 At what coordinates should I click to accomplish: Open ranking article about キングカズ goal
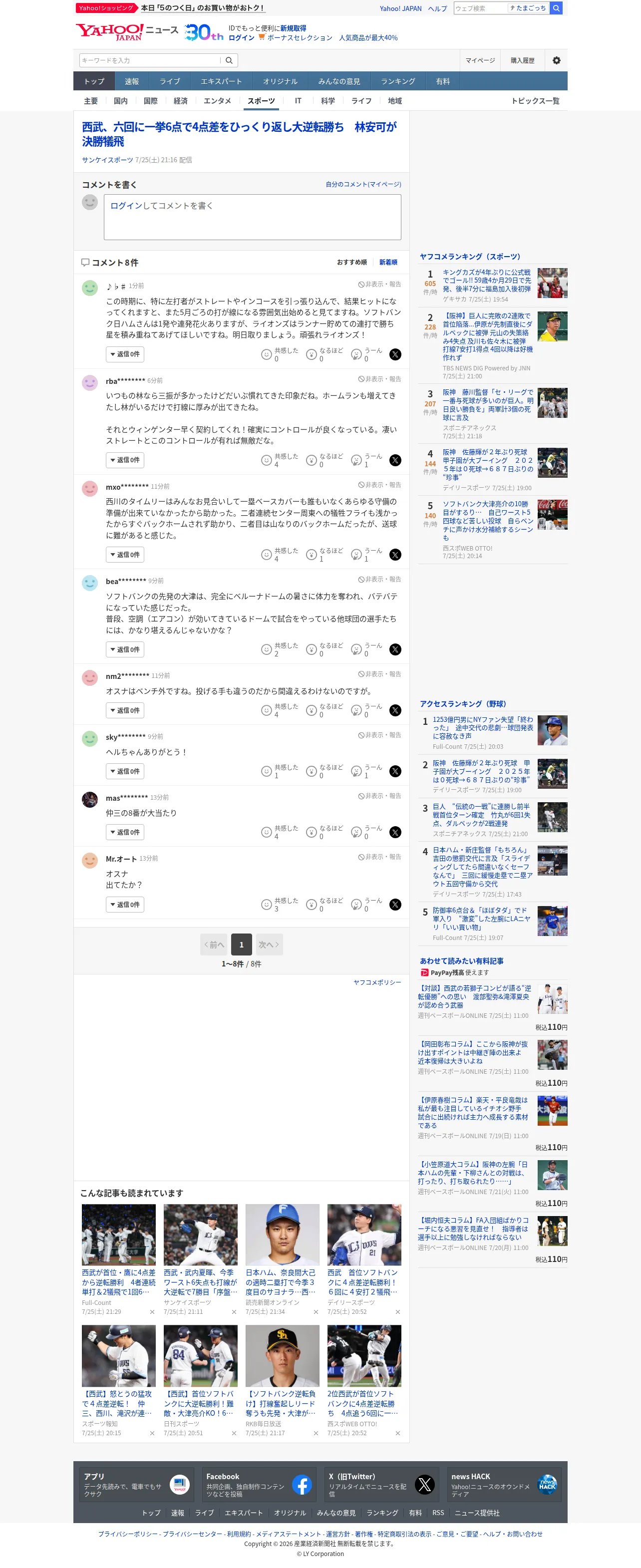pos(486,281)
